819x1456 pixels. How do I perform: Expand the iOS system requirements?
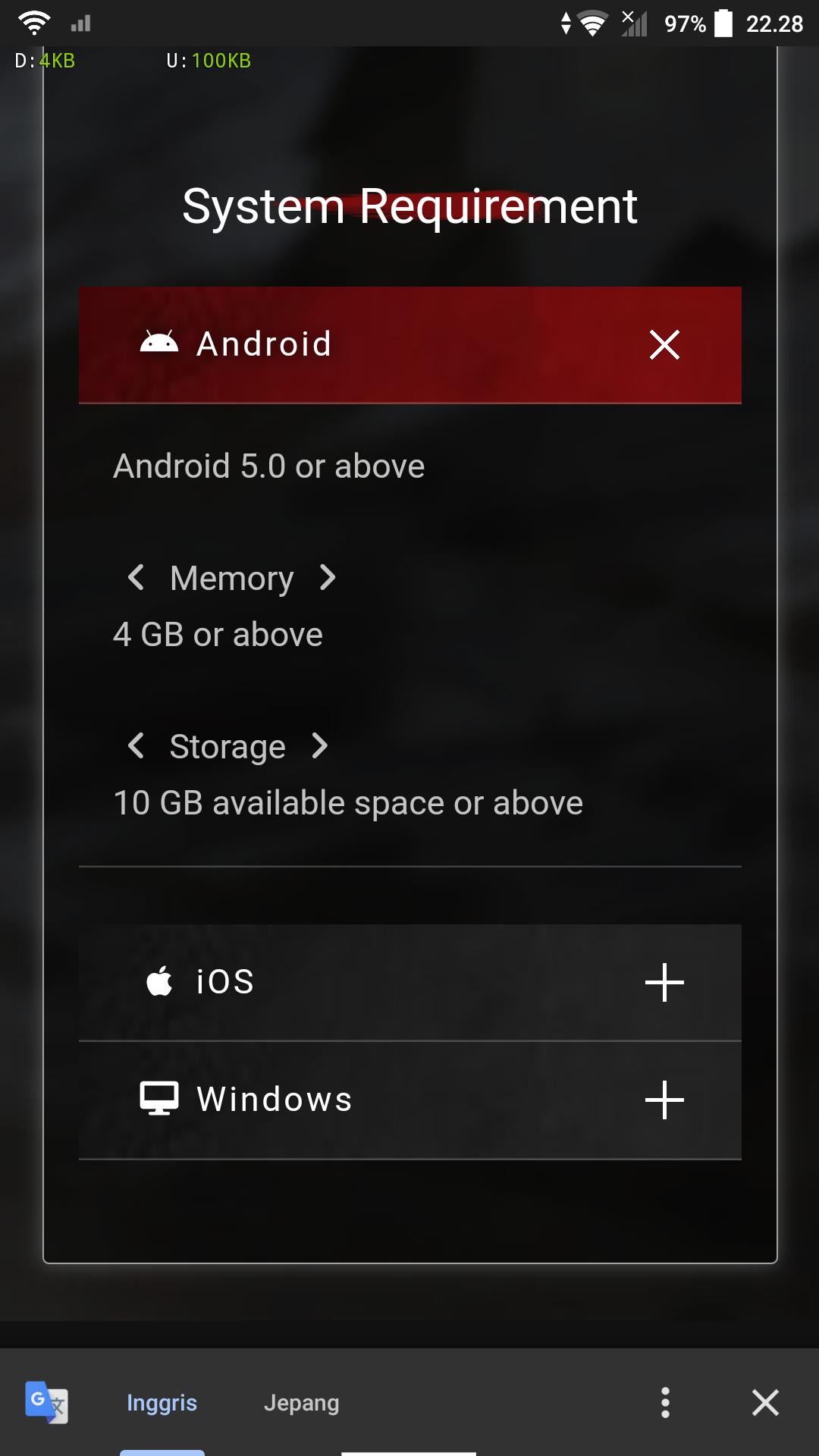click(664, 982)
